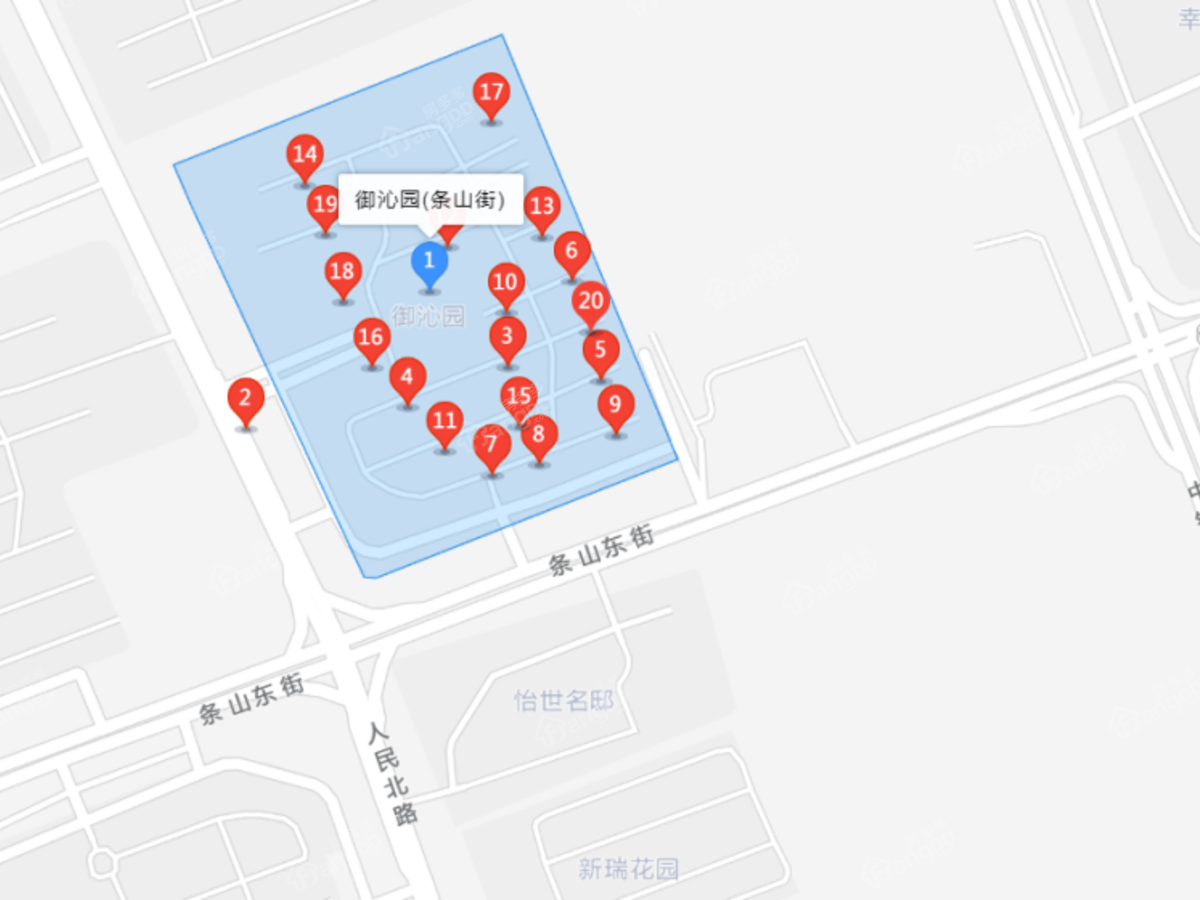
Task: Select red marker 14
Action: point(305,155)
